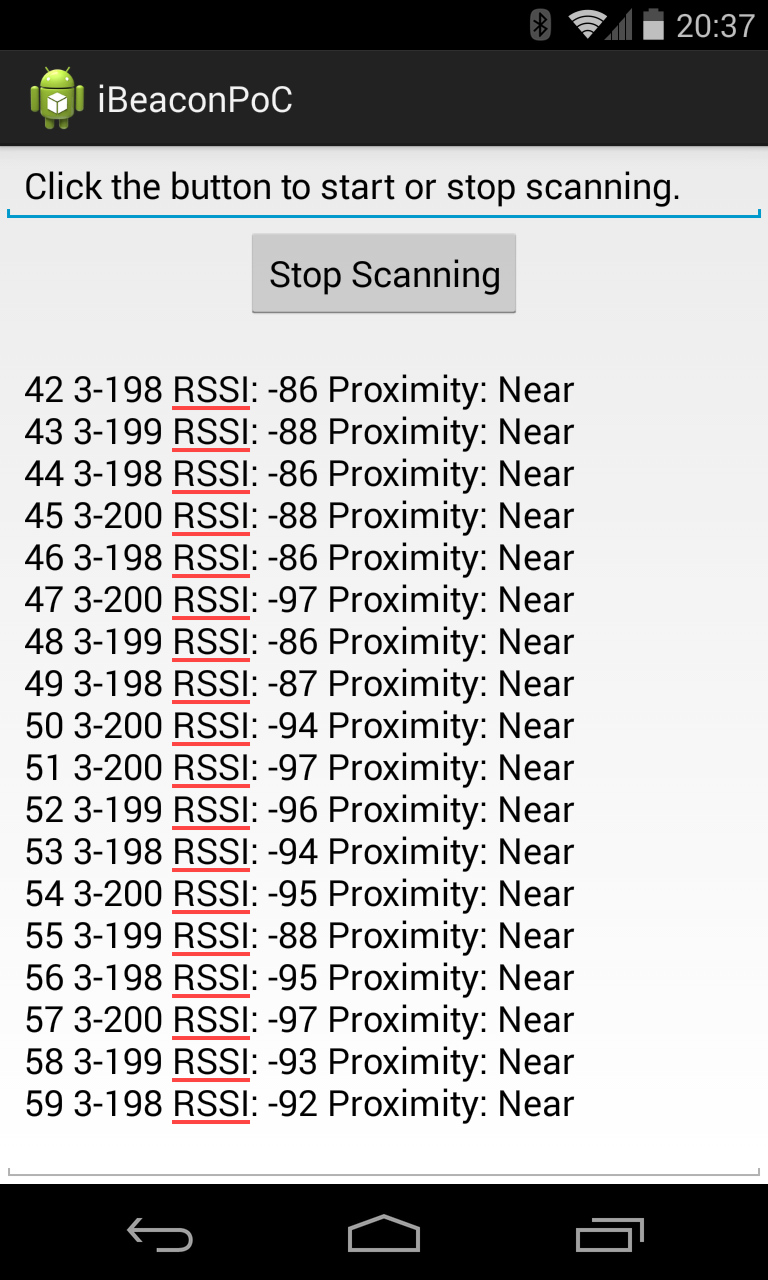Go back using the system back button

[160, 1234]
